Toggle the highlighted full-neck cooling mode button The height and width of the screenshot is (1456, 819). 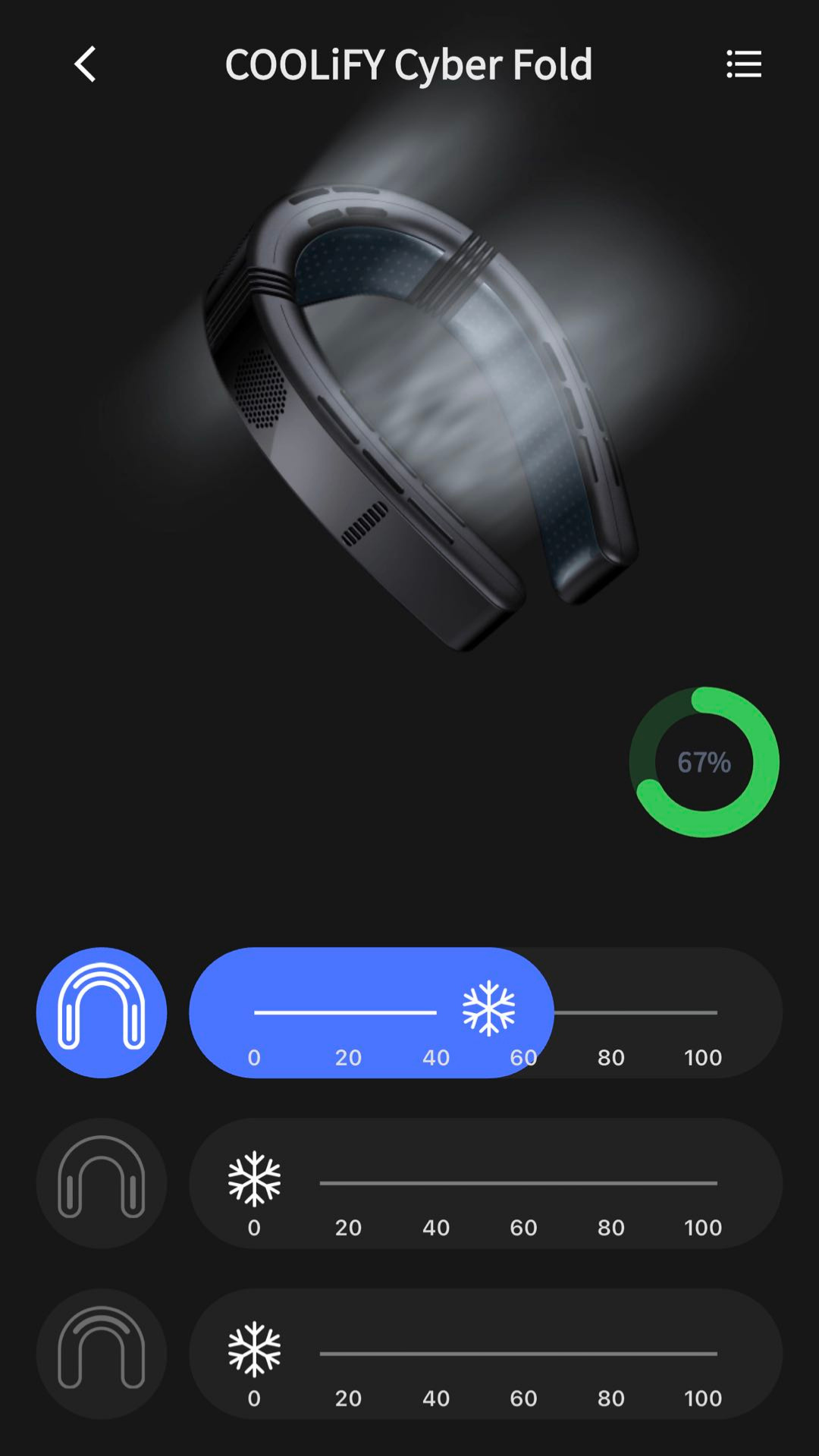pos(102,1012)
